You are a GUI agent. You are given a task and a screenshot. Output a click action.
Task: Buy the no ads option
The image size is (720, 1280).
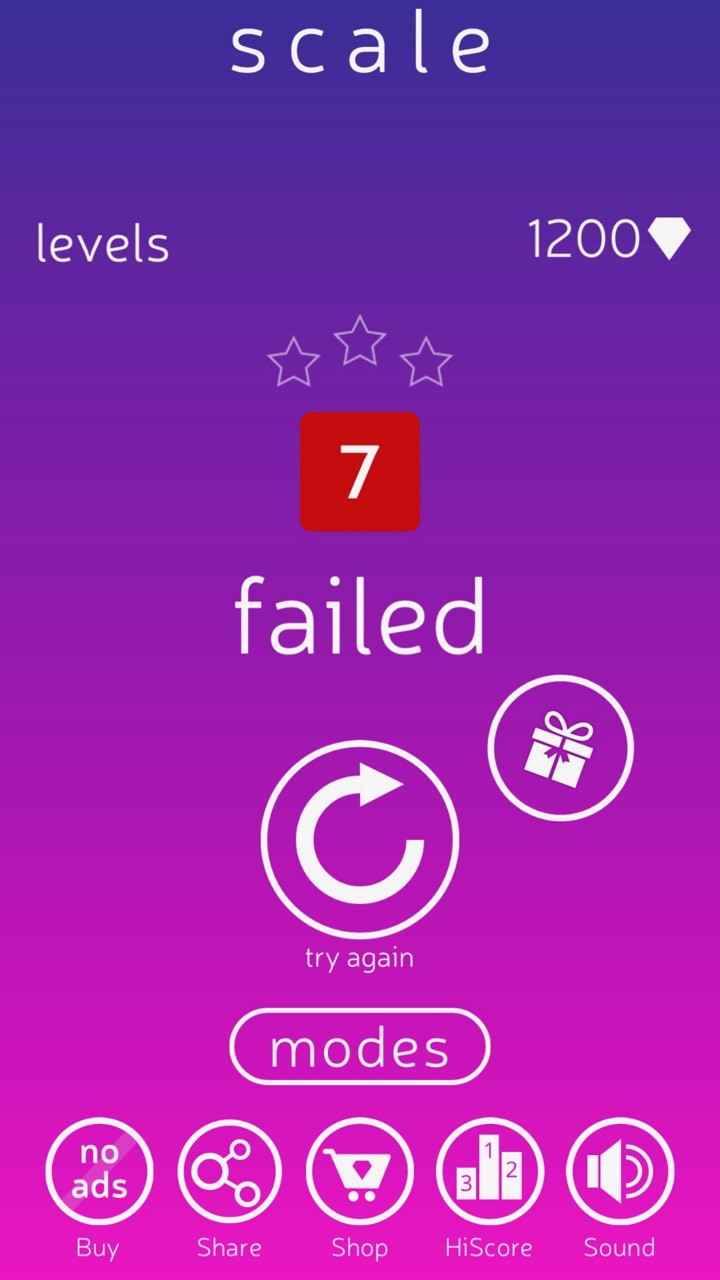click(x=99, y=1171)
